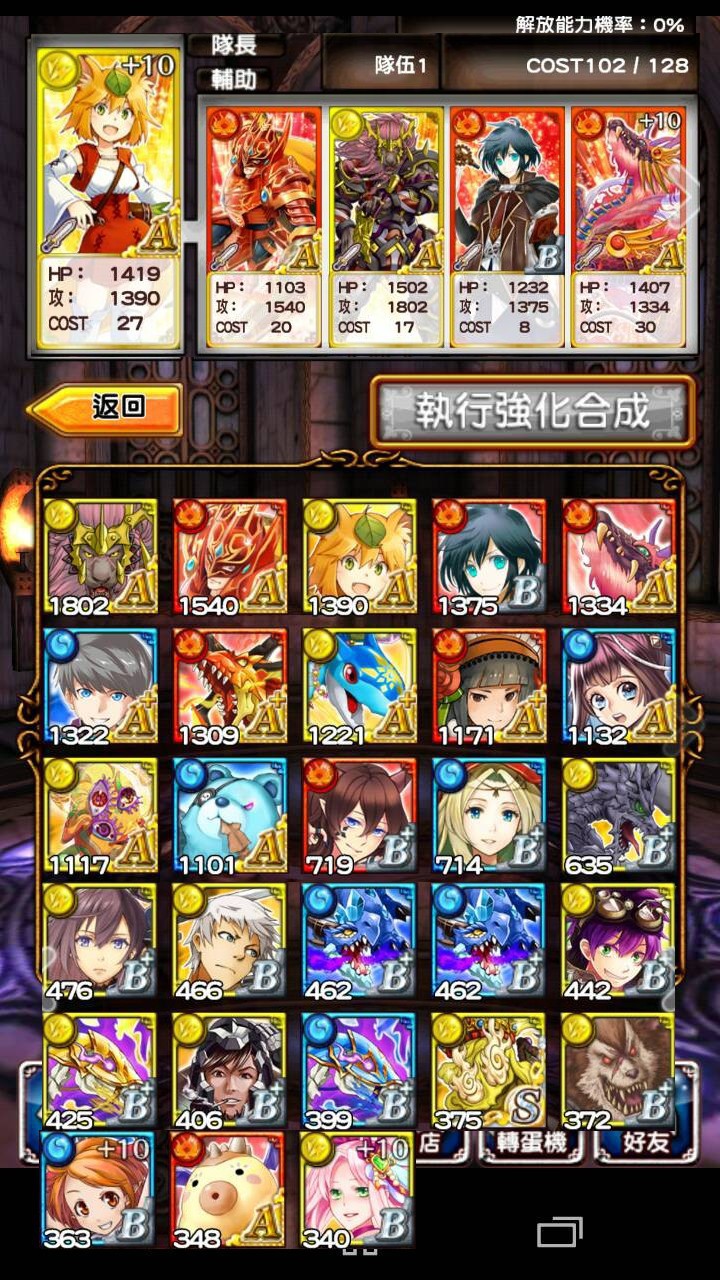Tap the 執行強化合成 button

(x=532, y=411)
